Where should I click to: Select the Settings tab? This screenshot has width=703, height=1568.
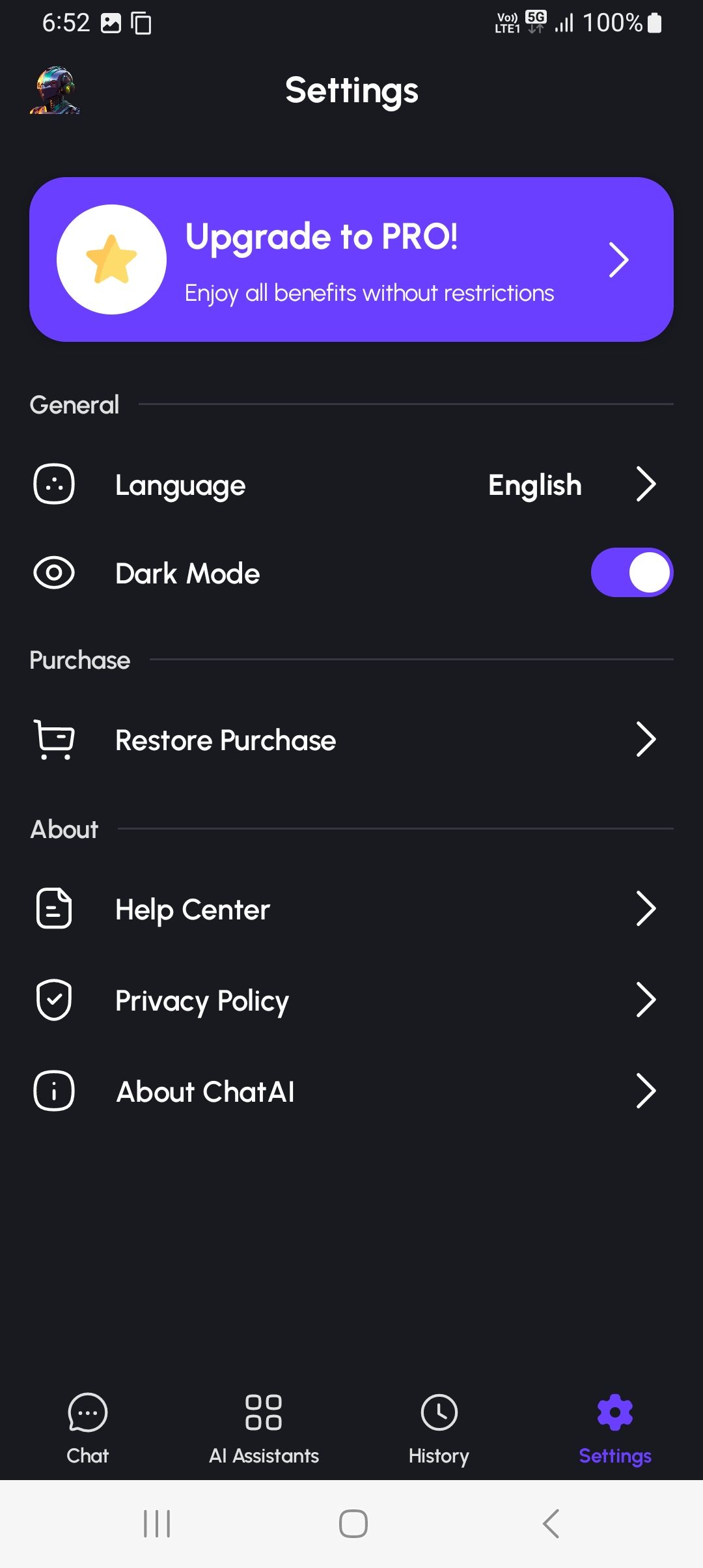pyautogui.click(x=615, y=1429)
